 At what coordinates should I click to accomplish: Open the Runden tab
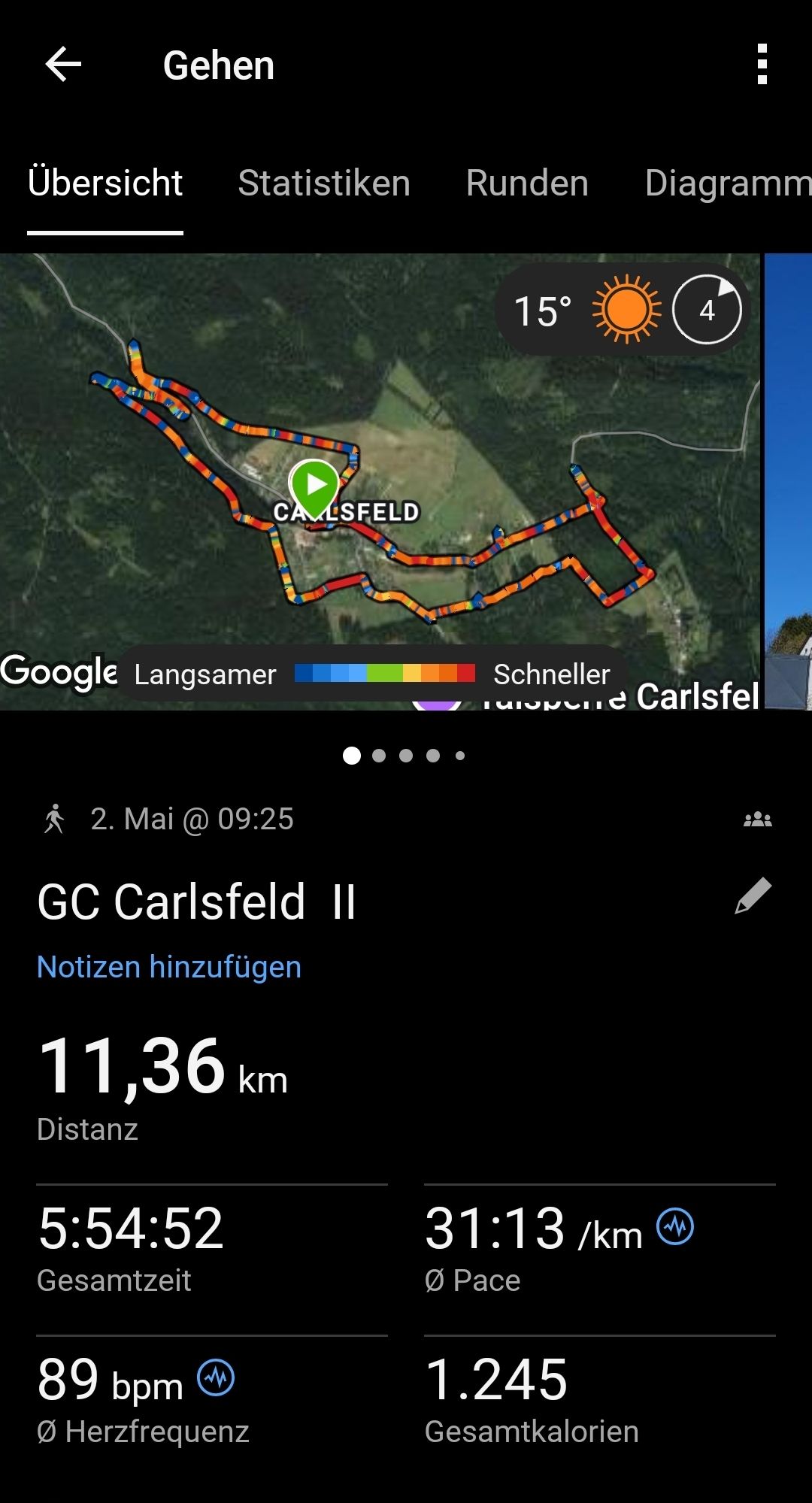coord(527,183)
